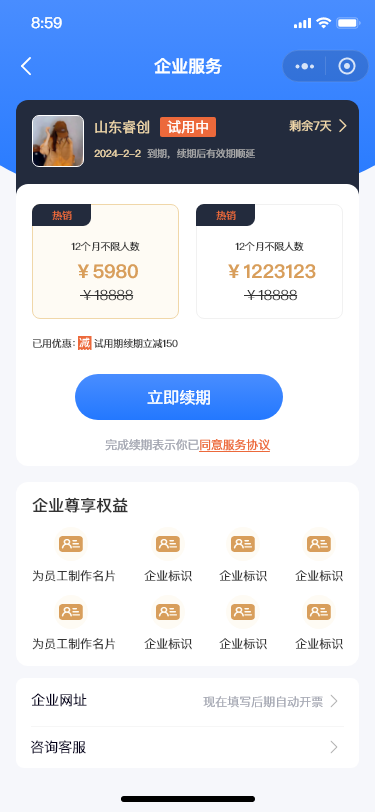Tap the 立即续期 button
This screenshot has width=375, height=812.
179,397
